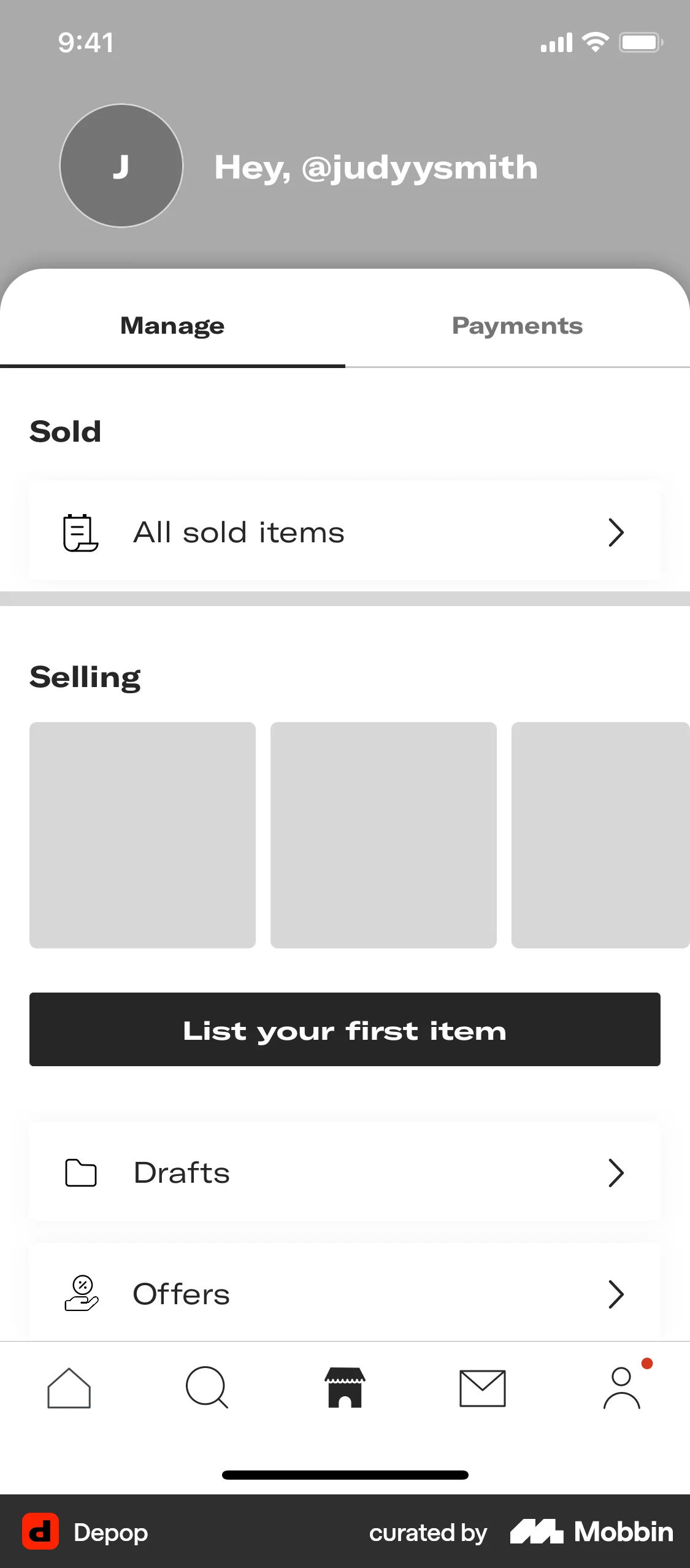Expand the Offers row chevron
690x1568 pixels.
[x=616, y=1294]
